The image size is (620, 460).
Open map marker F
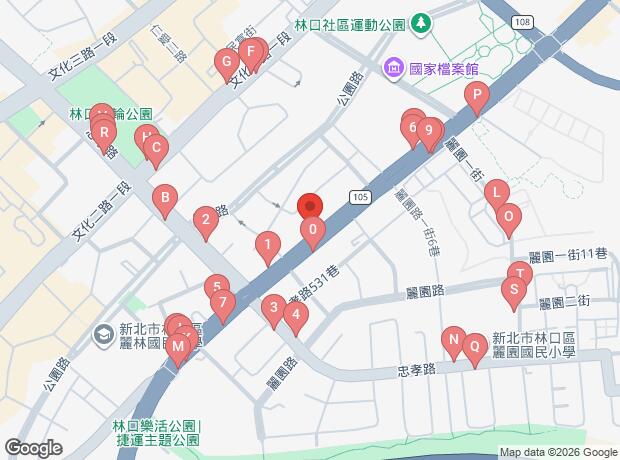pos(252,50)
